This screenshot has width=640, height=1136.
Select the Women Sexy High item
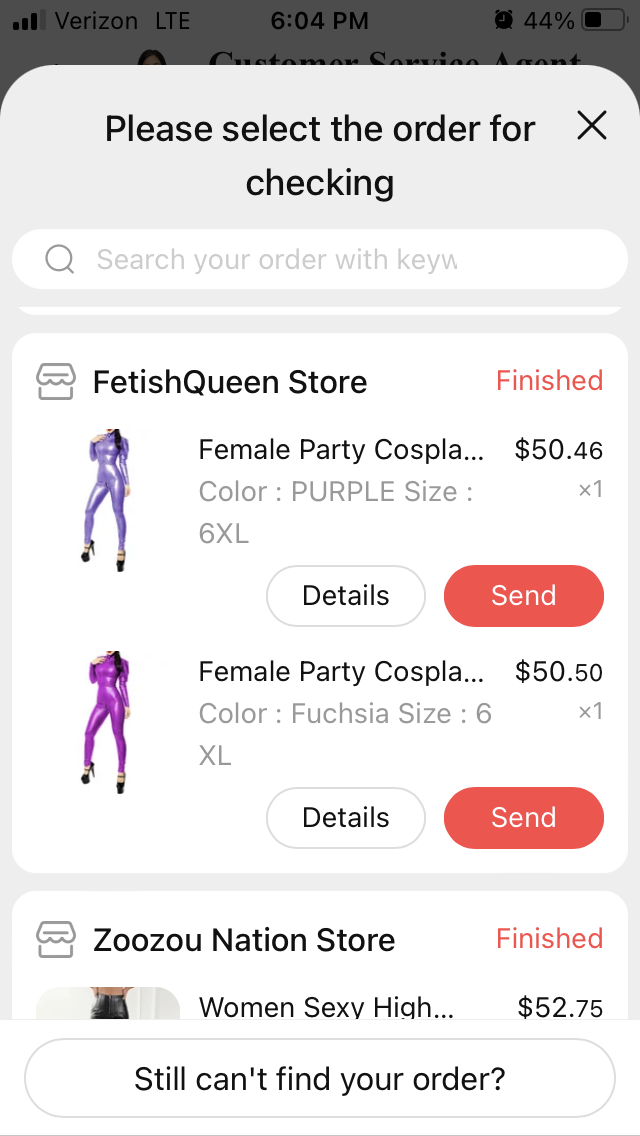[326, 1005]
